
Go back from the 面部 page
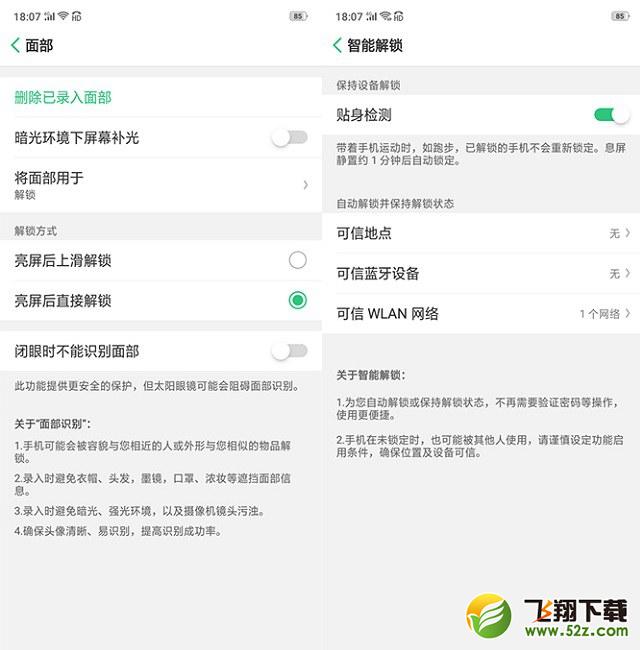tap(16, 45)
